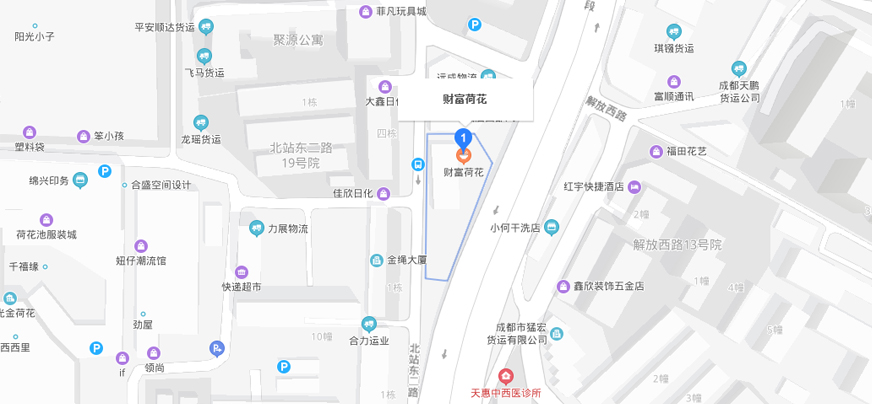Select the 红宇快捷酒店 hotel marker
Screen dimensions: 872x404
coord(633,186)
